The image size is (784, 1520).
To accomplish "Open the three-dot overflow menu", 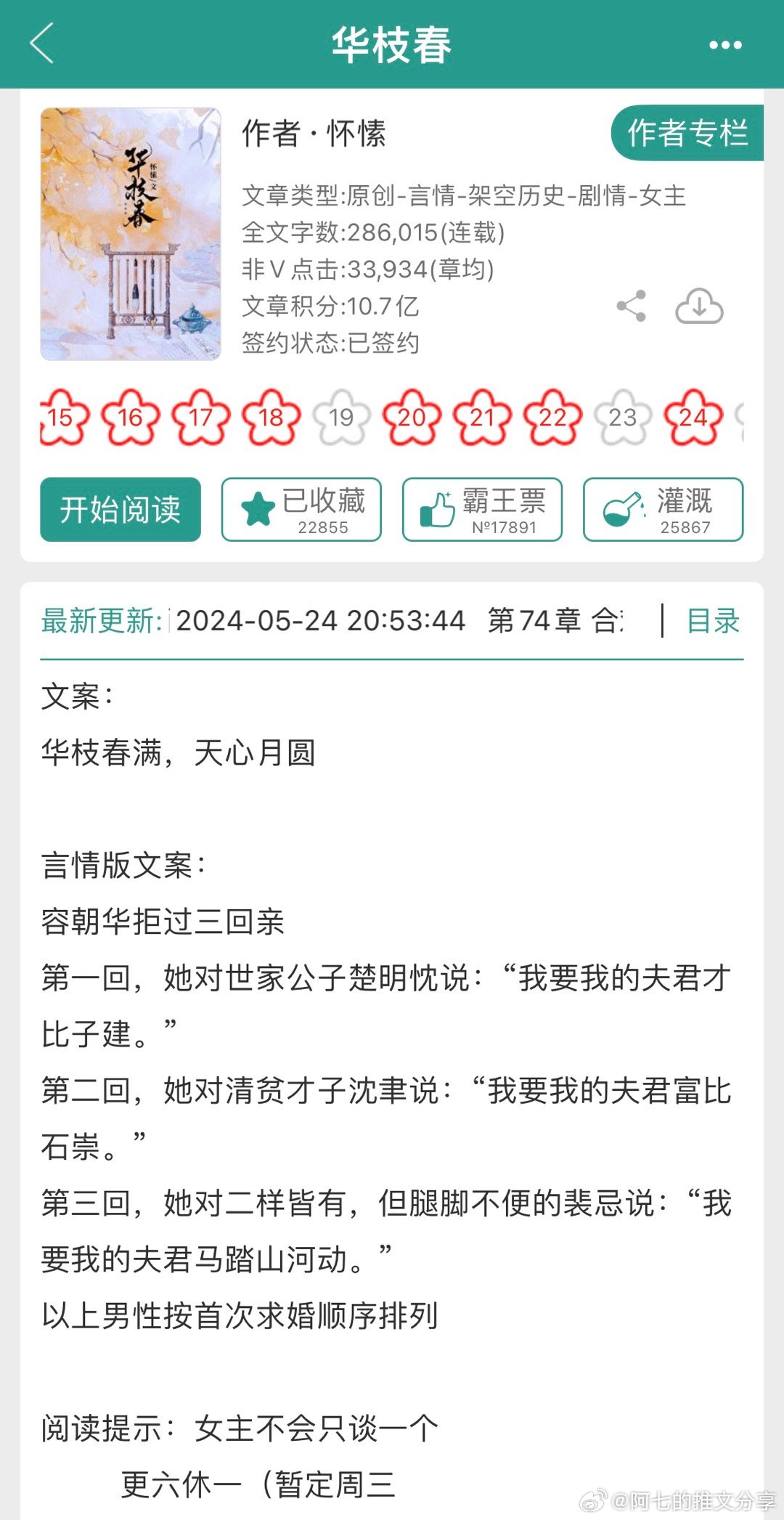I will point(725,45).
